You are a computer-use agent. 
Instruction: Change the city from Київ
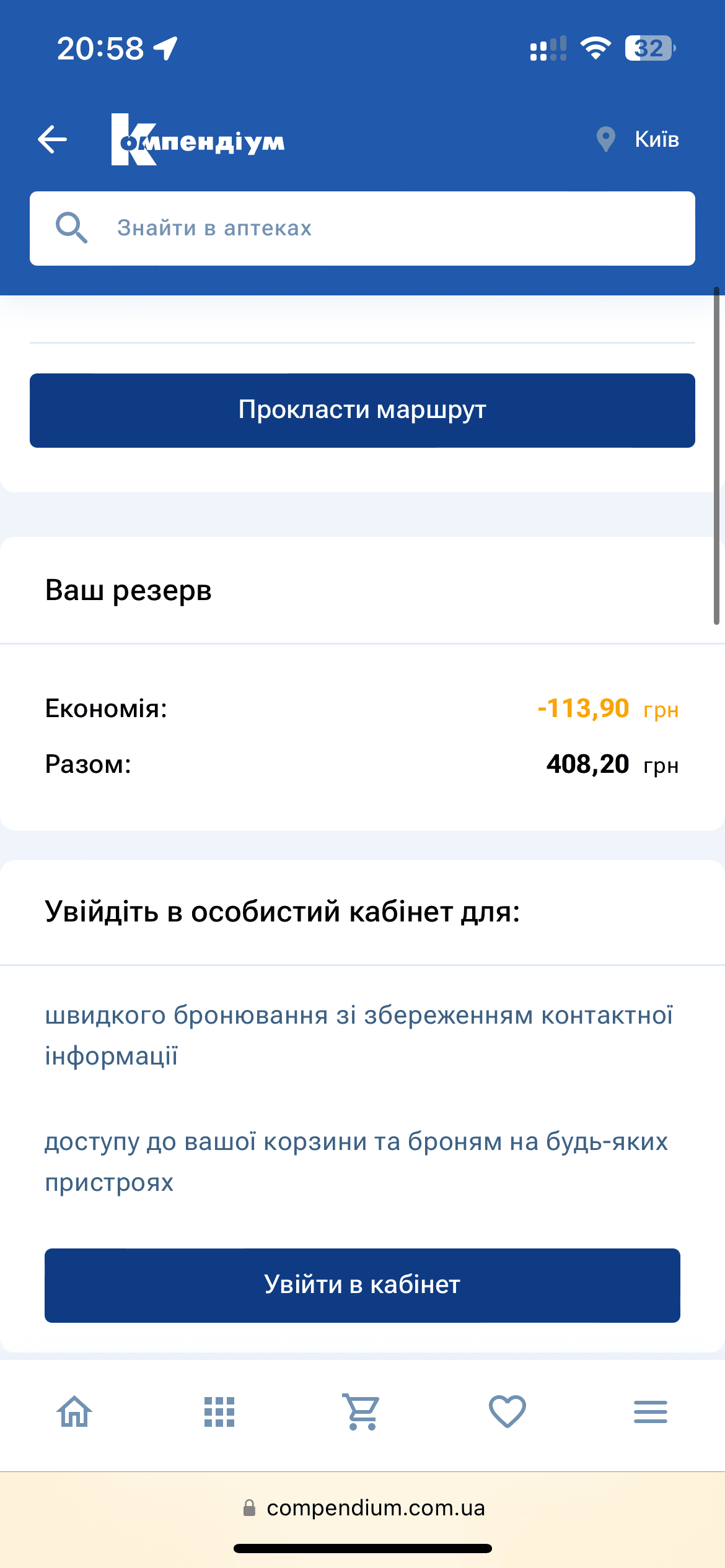click(638, 139)
